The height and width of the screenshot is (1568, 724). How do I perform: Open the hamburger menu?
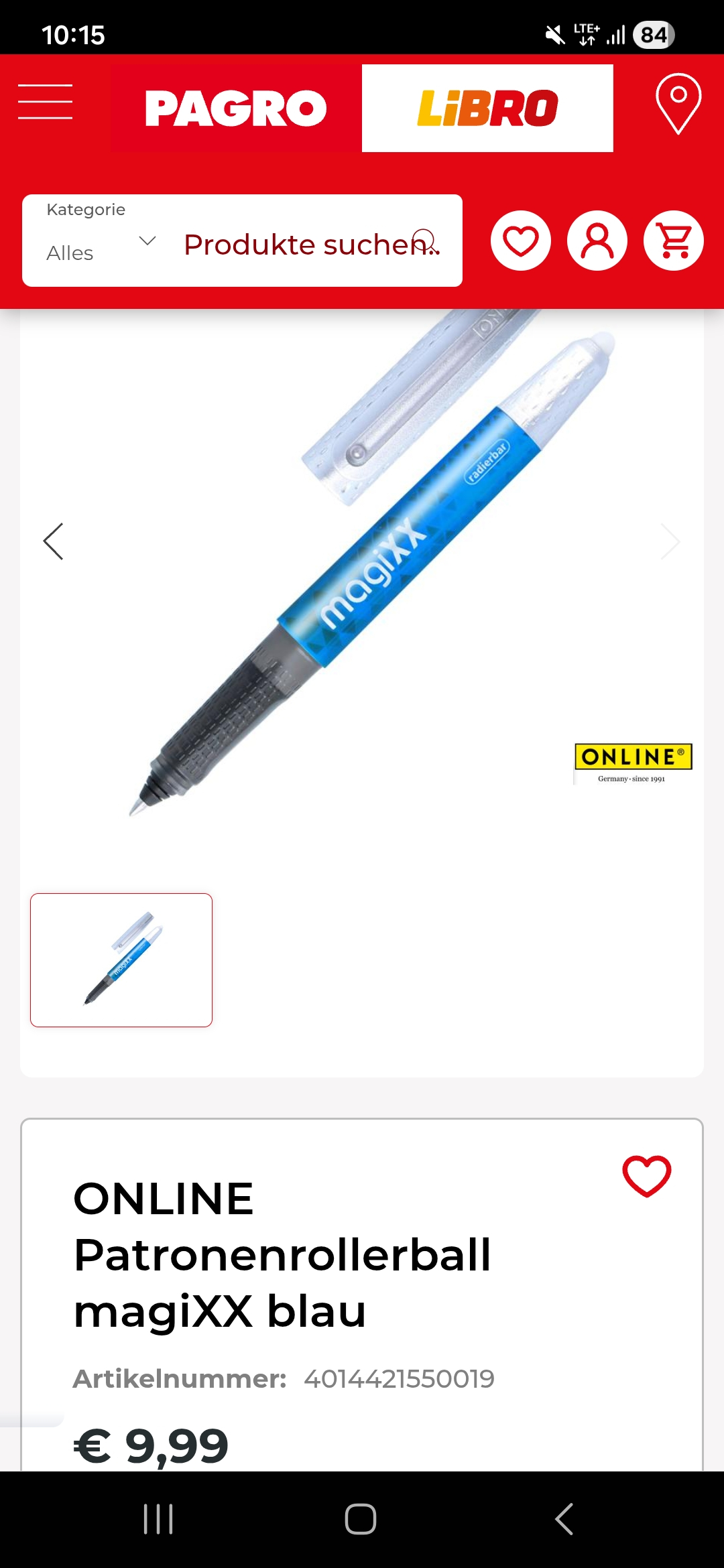tap(45, 102)
